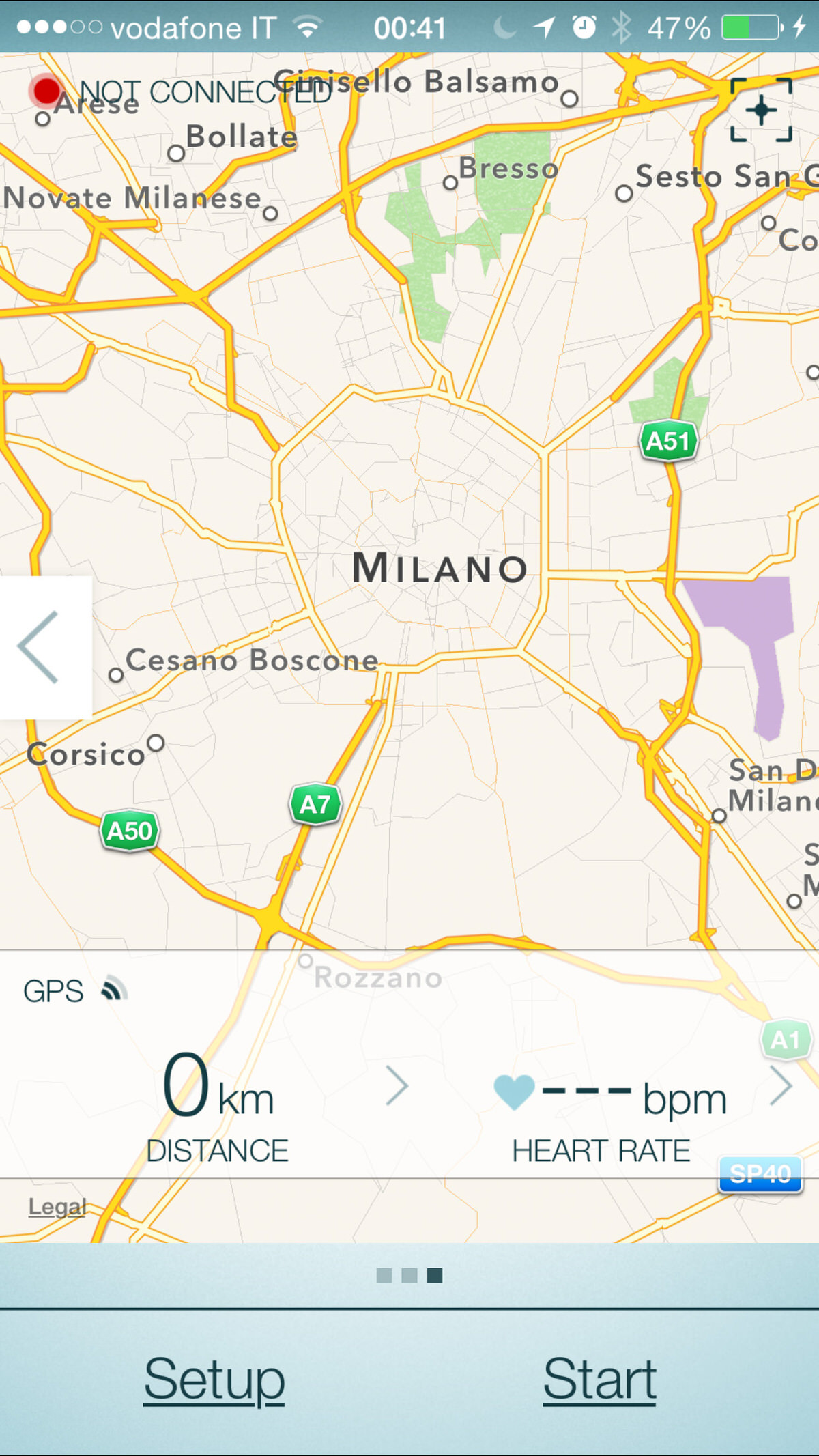Tap the page indicator dots
The image size is (819, 1456).
pyautogui.click(x=409, y=1275)
